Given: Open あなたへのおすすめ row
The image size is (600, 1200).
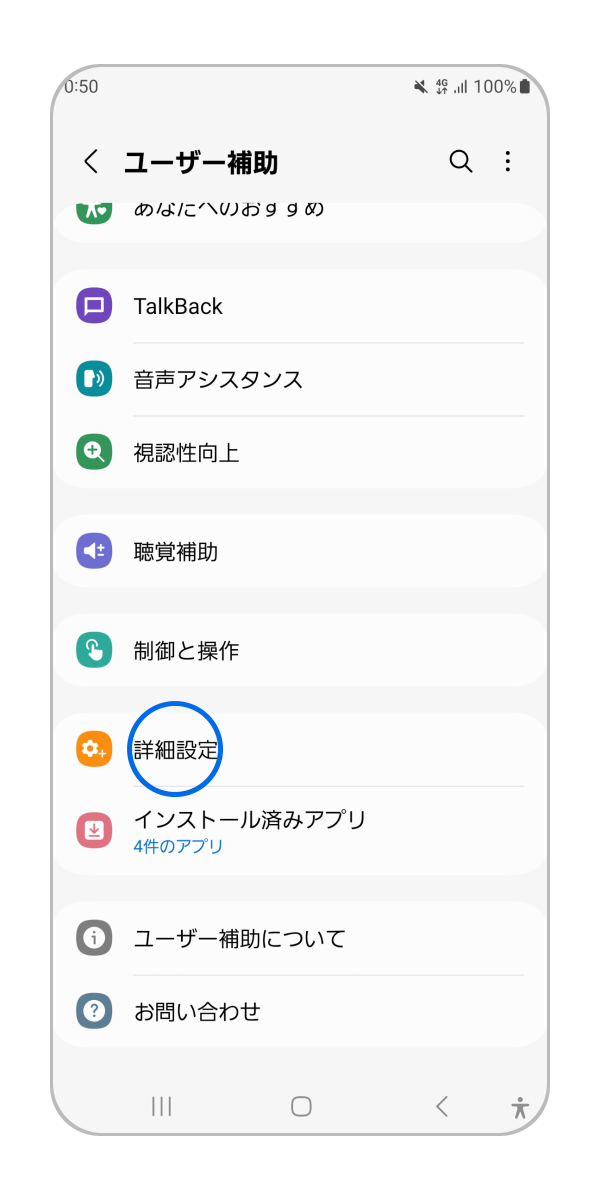Looking at the screenshot, I should pyautogui.click(x=300, y=214).
